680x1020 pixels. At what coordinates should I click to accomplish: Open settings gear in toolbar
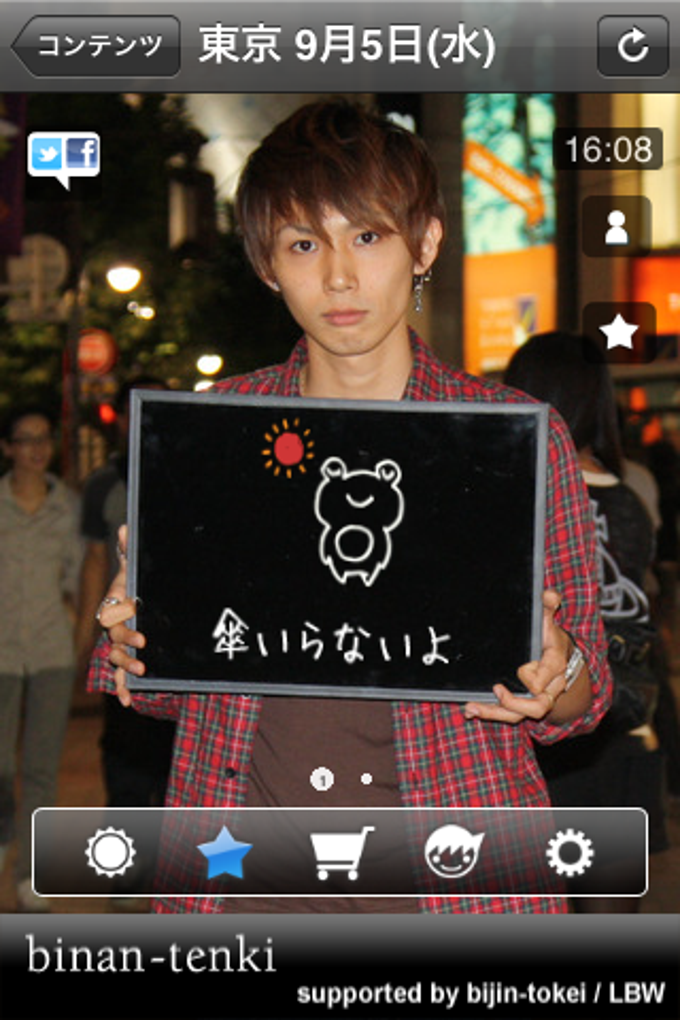pos(569,853)
